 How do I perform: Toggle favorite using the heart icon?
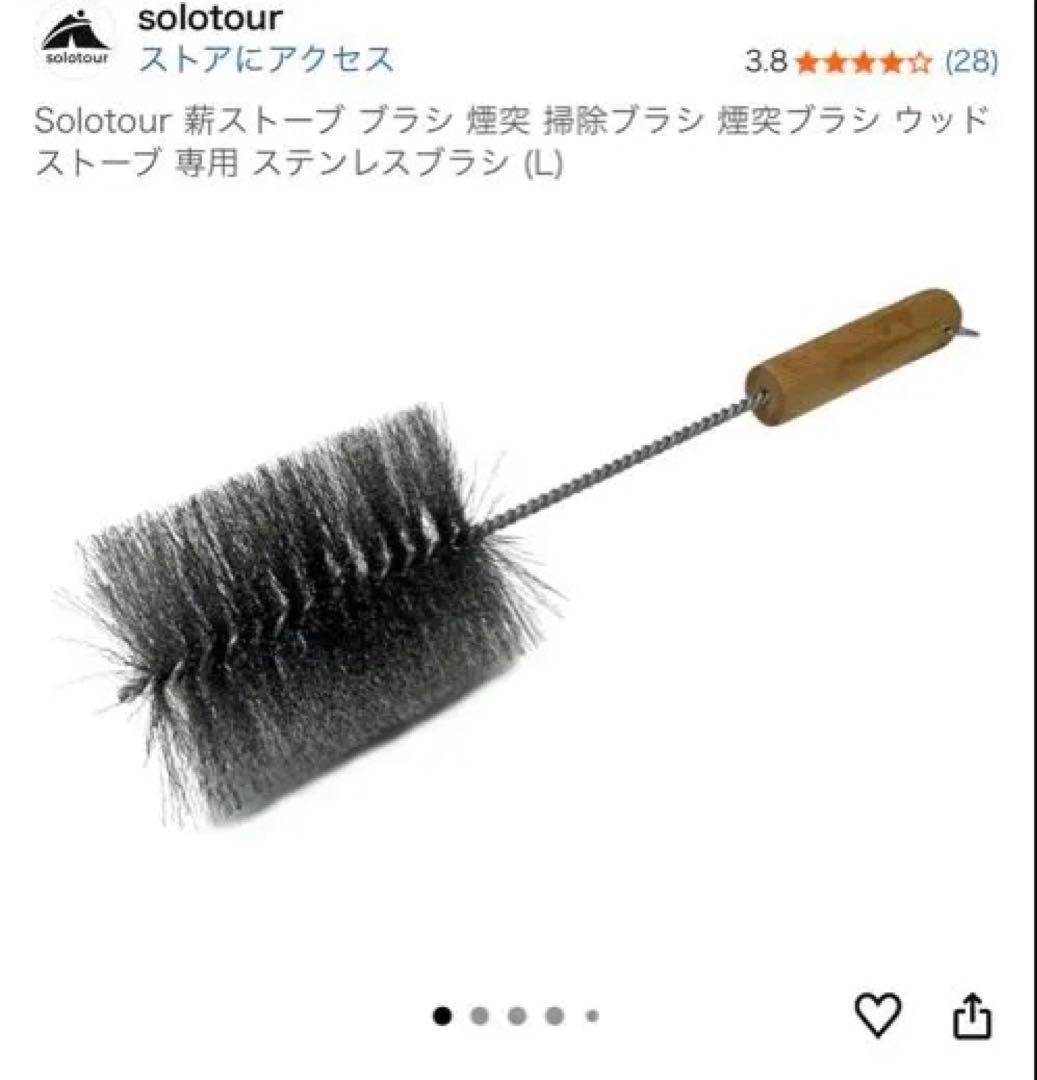[877, 1016]
